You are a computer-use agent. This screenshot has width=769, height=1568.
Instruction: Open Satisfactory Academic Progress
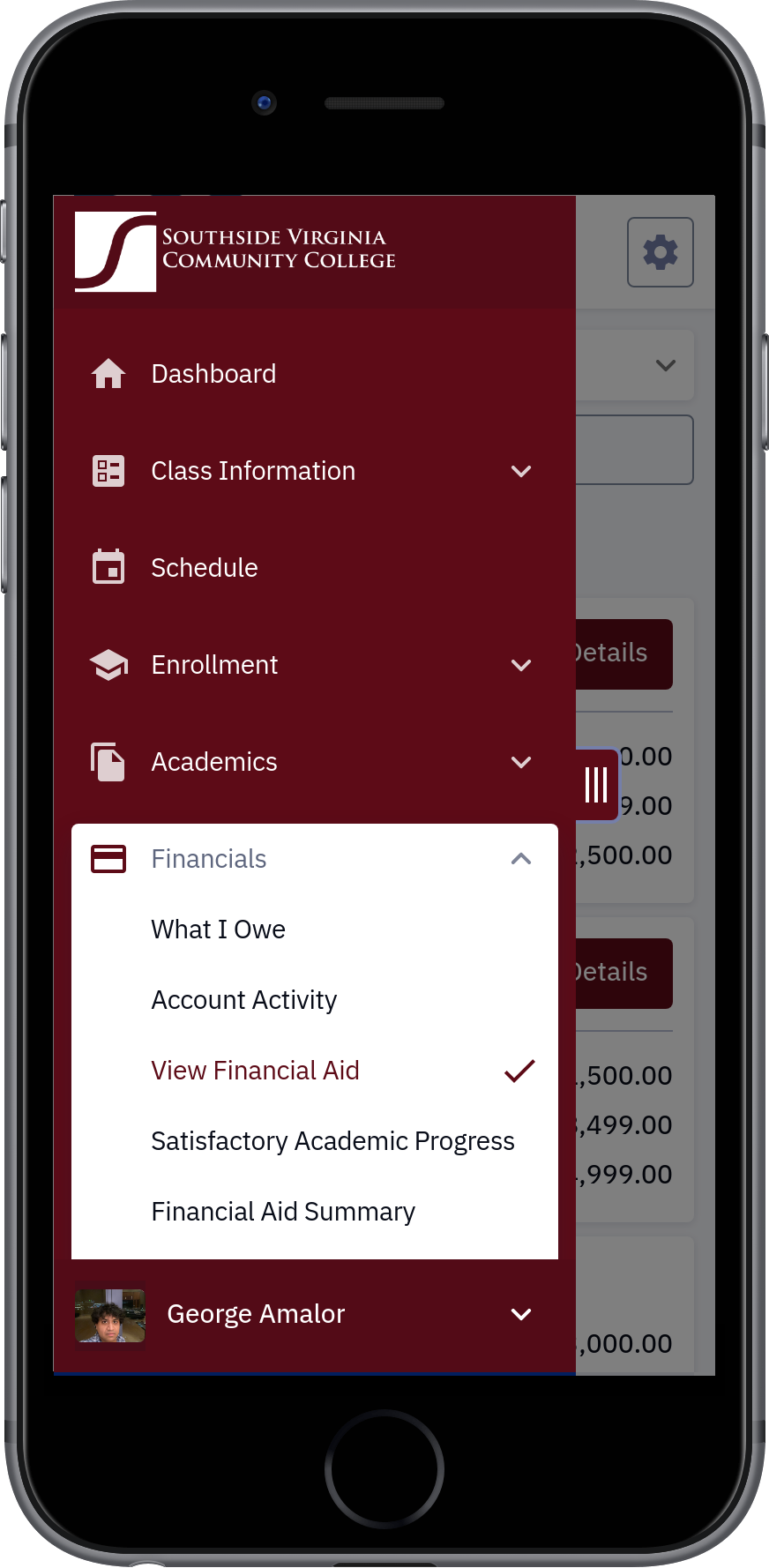(315, 1141)
